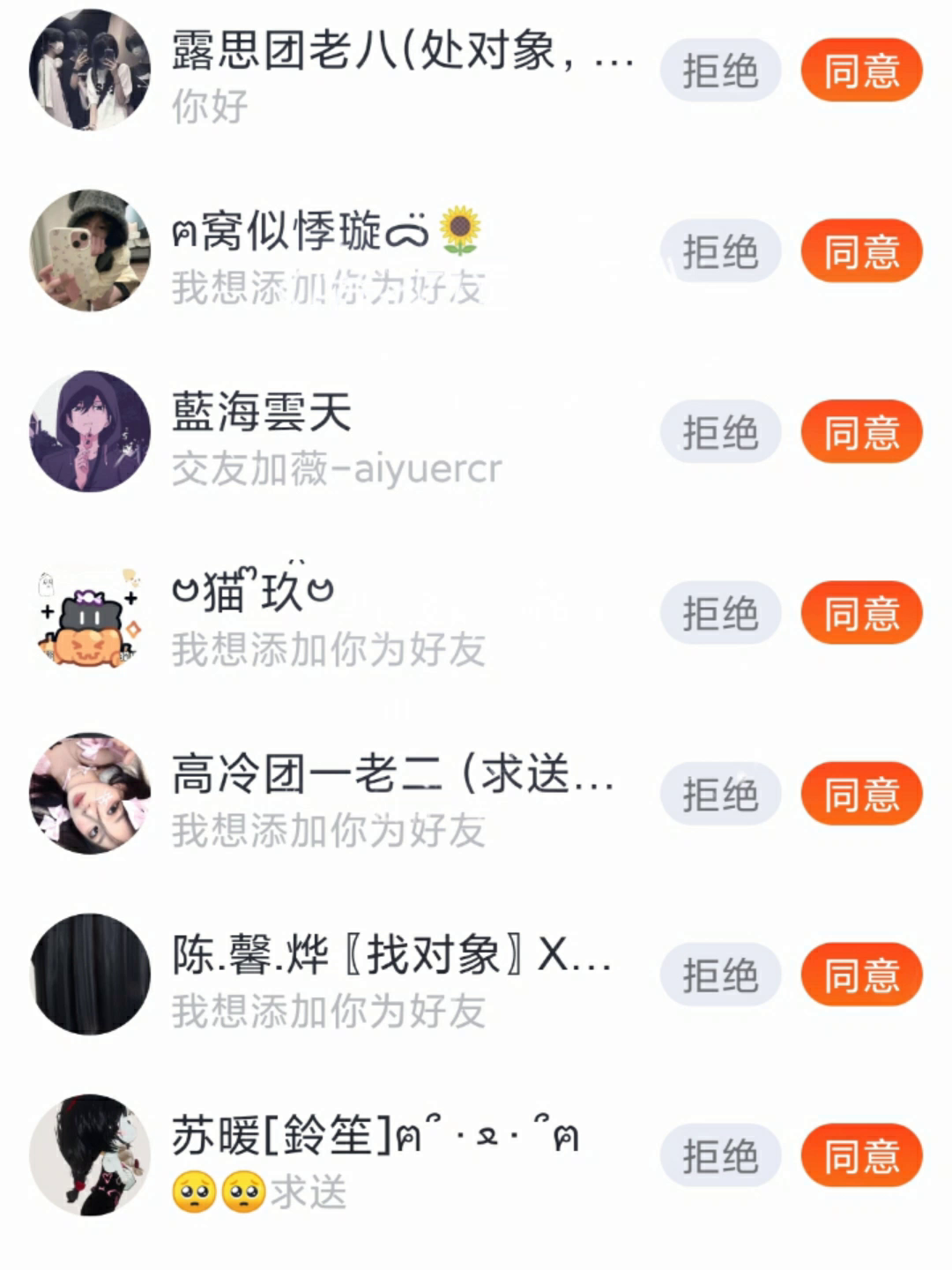Accept friend request from 露思团老八
Viewport: 952px width, 1270px height.
[x=861, y=71]
